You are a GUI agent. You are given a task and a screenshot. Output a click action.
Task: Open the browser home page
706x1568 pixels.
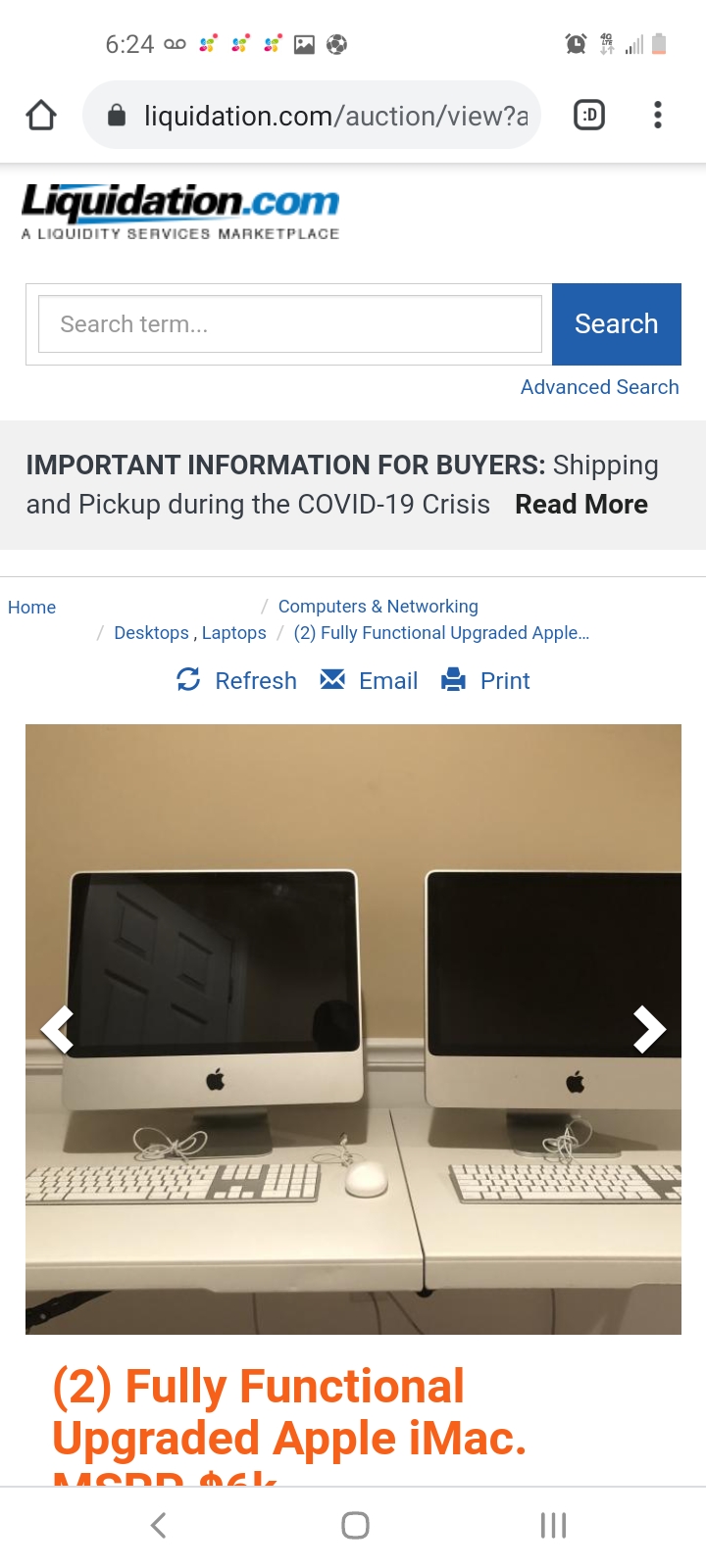[x=41, y=116]
